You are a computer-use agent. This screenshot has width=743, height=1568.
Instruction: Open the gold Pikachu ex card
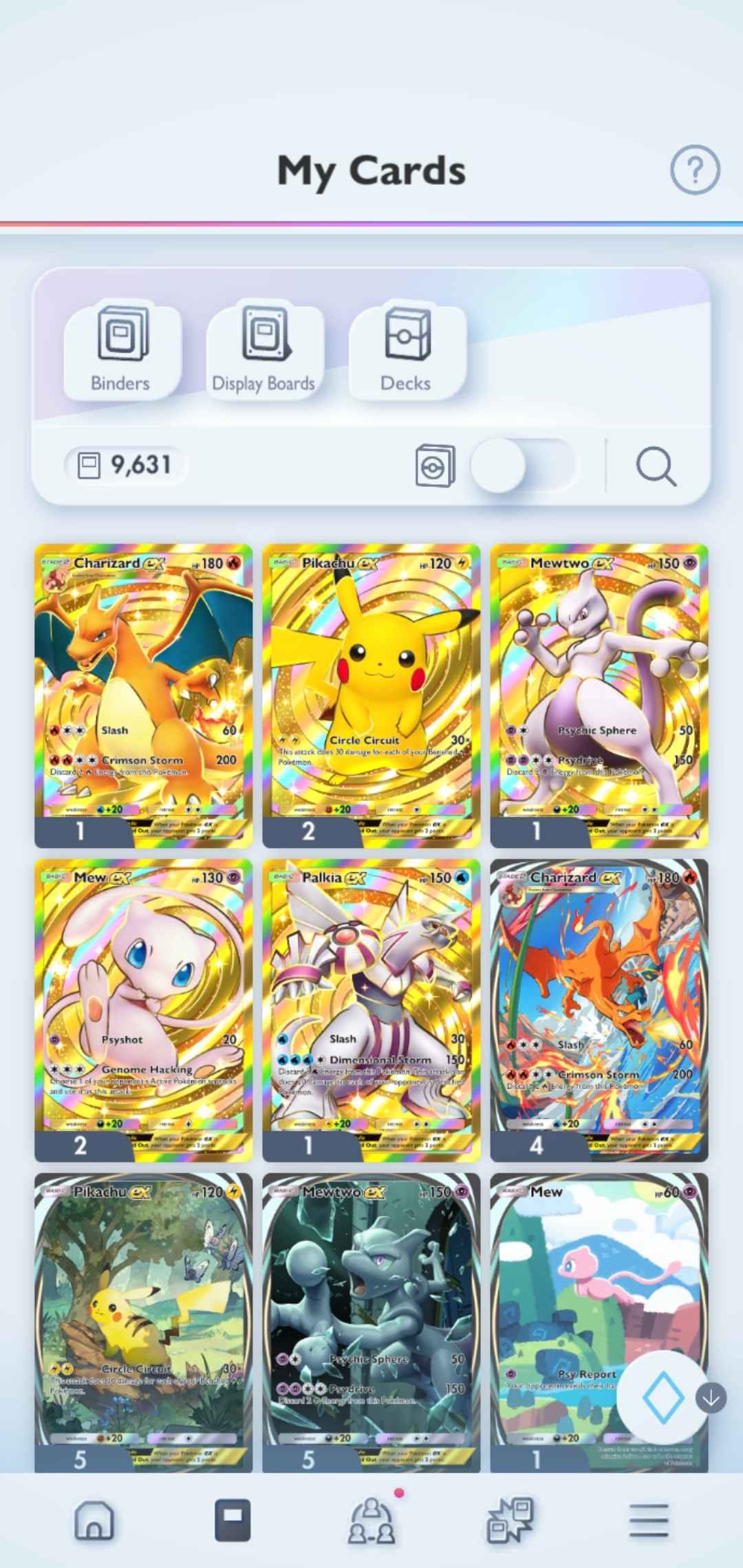pos(371,695)
